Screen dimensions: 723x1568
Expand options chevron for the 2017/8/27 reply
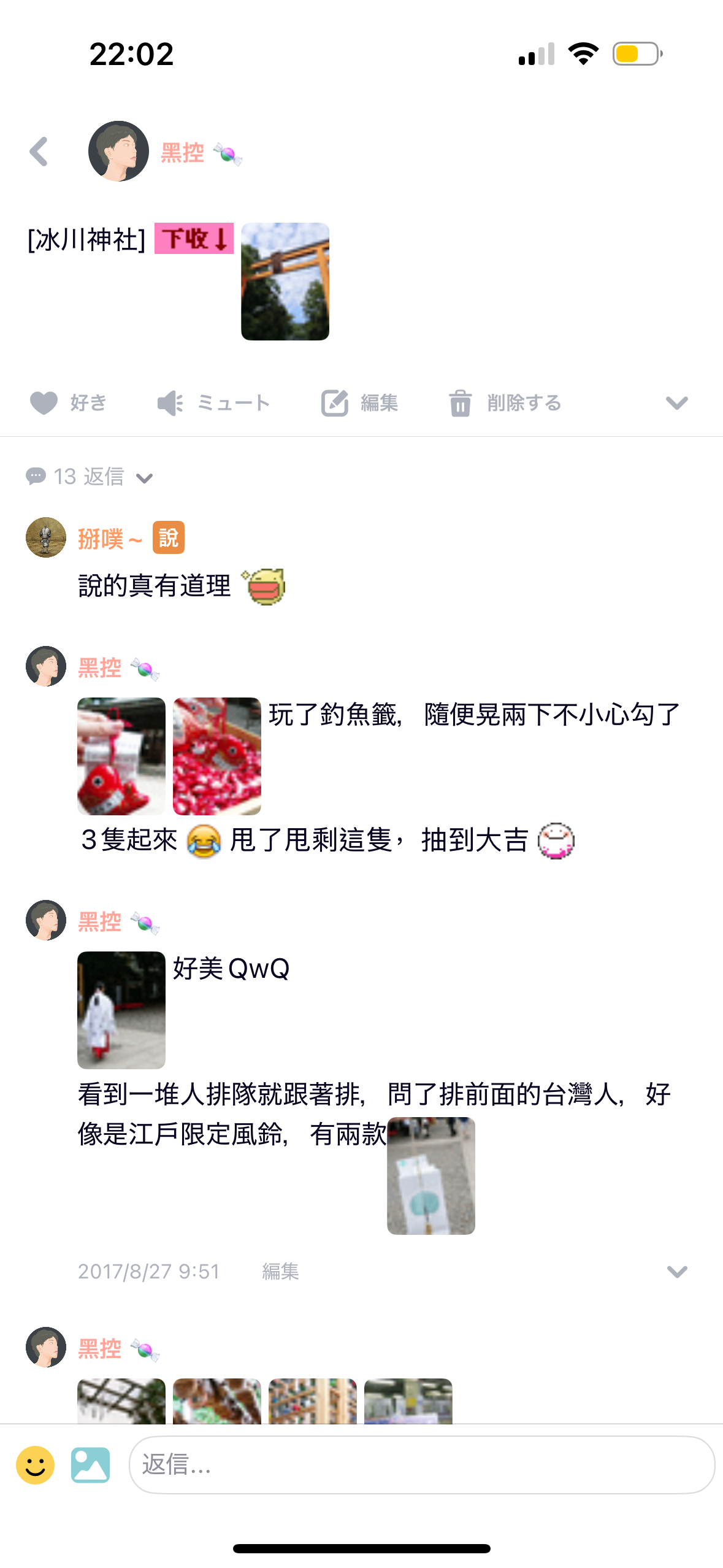tap(676, 1271)
